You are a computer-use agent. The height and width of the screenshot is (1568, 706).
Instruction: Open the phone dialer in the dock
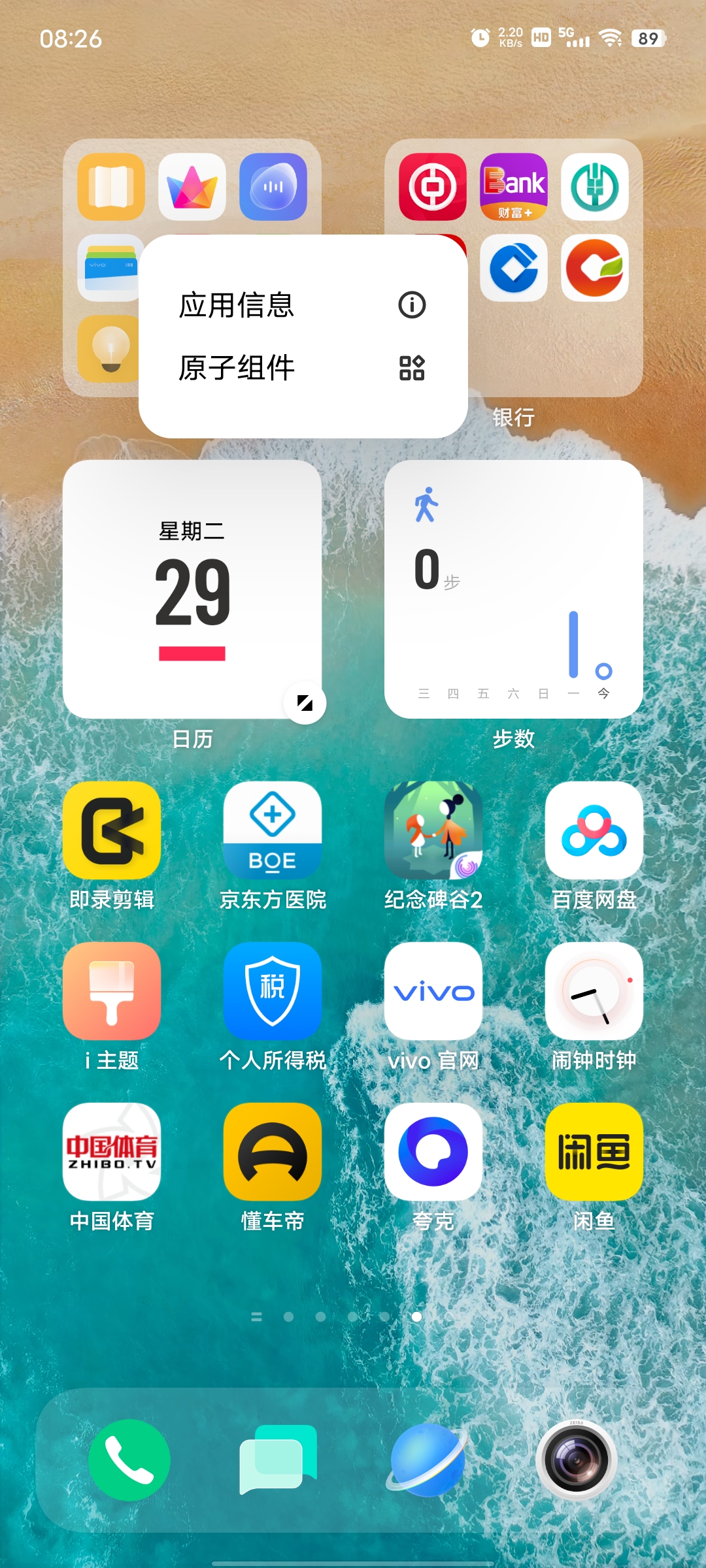coord(129,1460)
